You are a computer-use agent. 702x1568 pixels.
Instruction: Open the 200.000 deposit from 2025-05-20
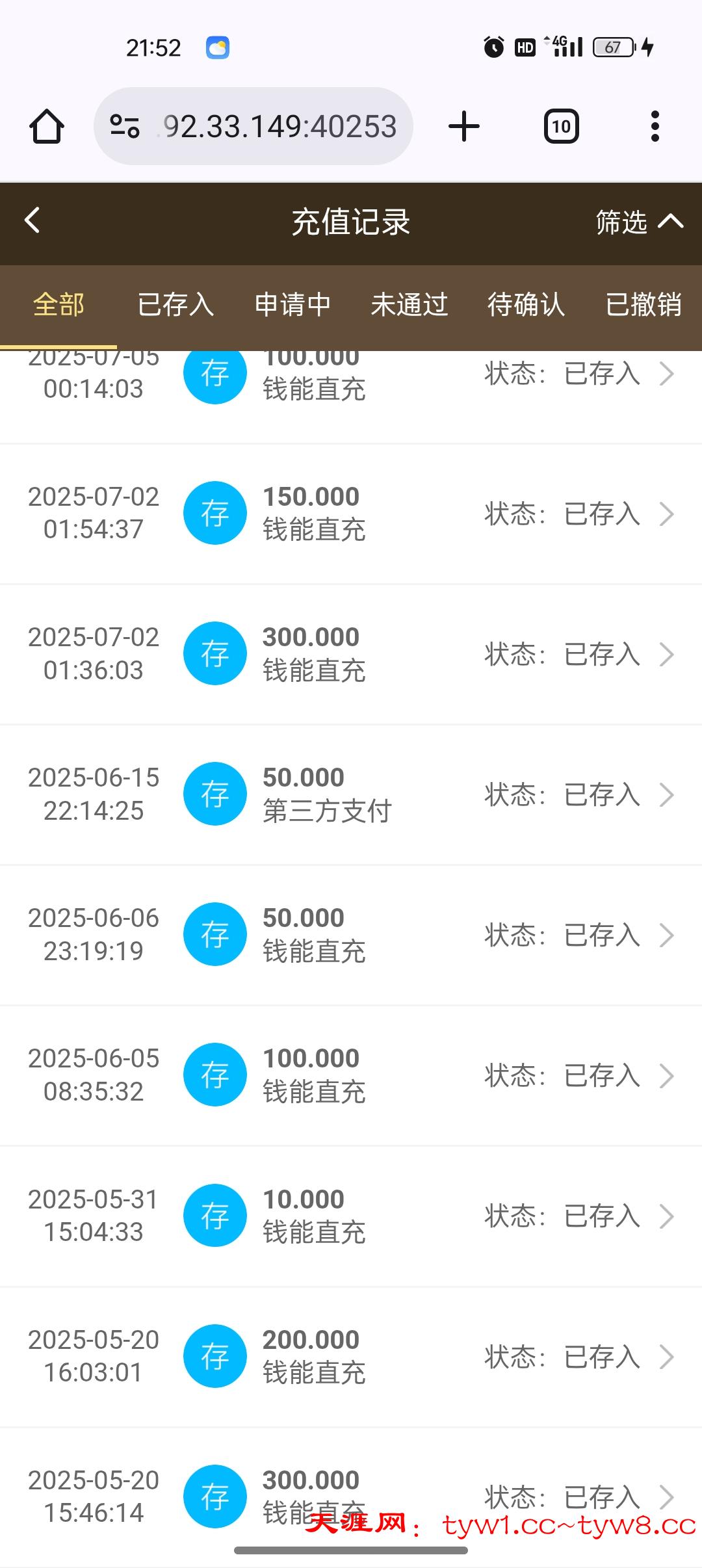click(x=351, y=1356)
